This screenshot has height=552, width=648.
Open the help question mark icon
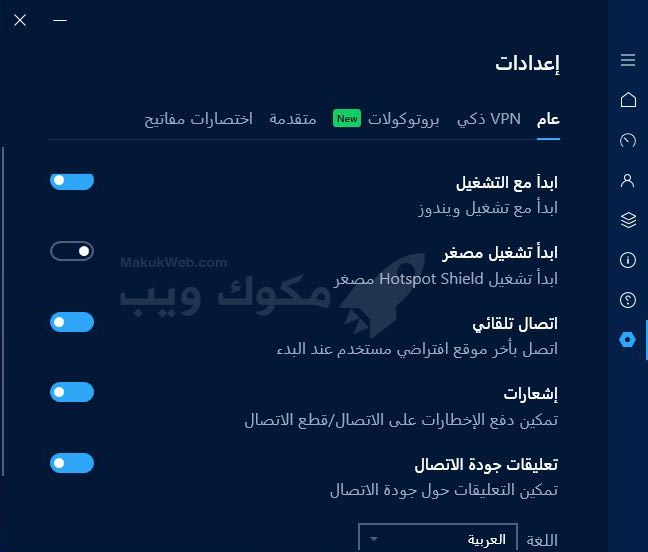628,300
